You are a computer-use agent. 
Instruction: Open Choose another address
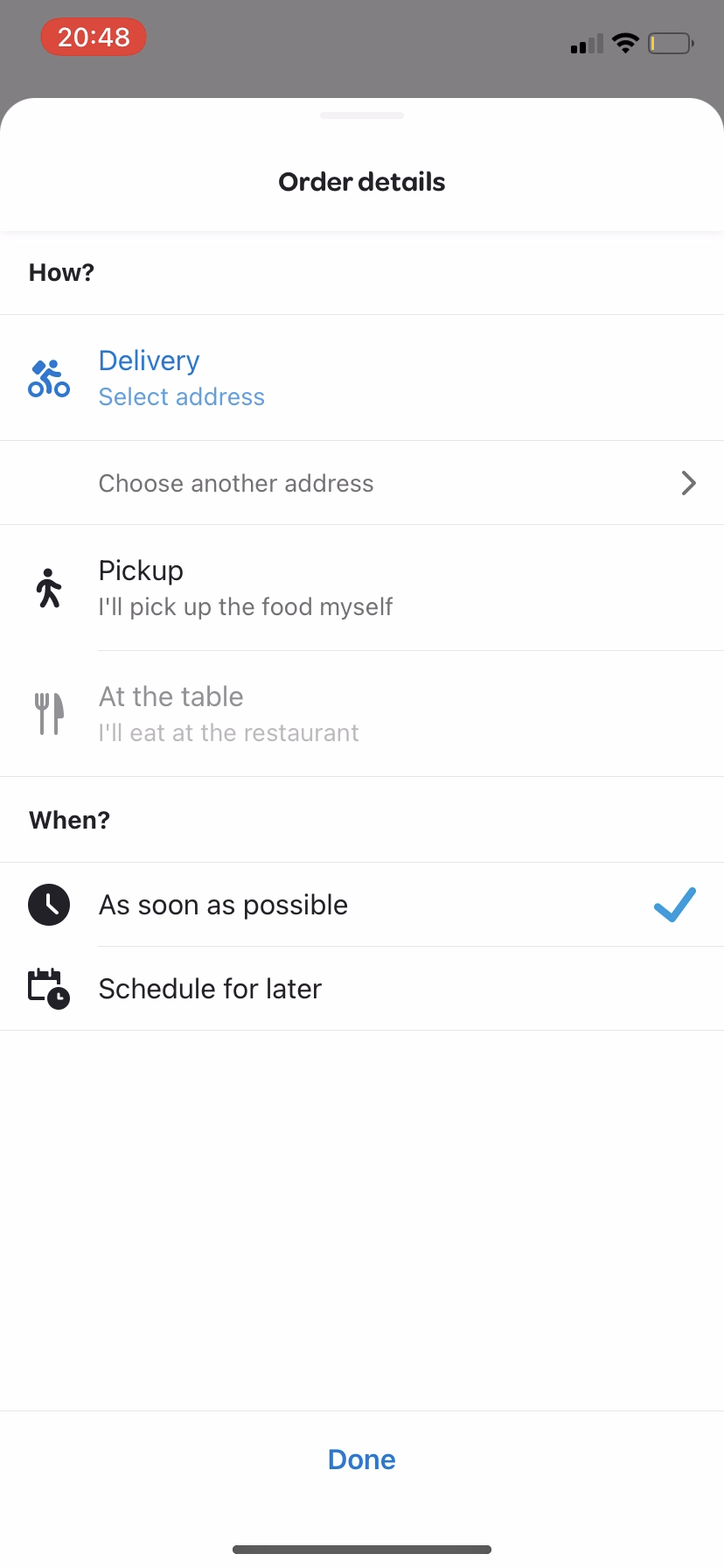point(362,483)
